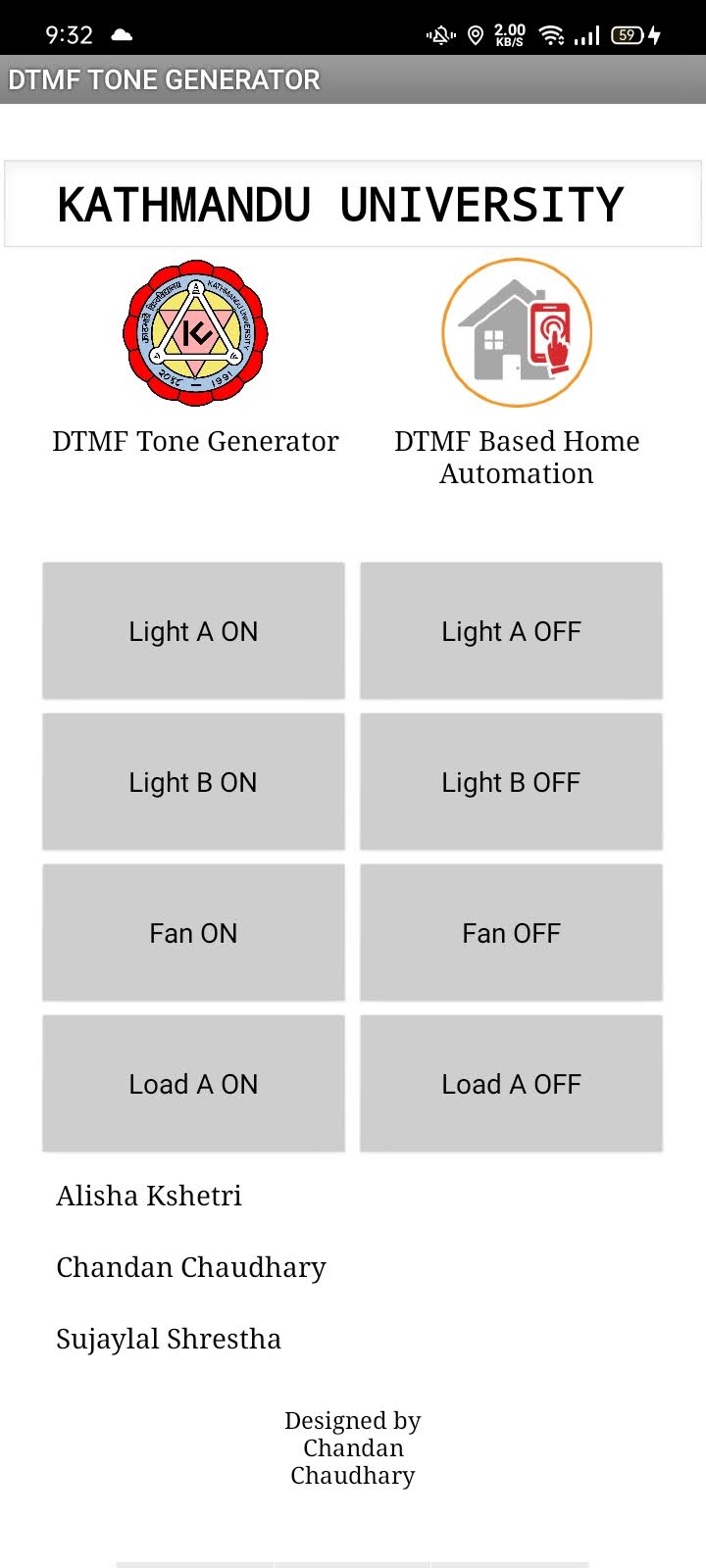Image resolution: width=706 pixels, height=1568 pixels.
Task: Switch Light B on
Action: tap(193, 782)
